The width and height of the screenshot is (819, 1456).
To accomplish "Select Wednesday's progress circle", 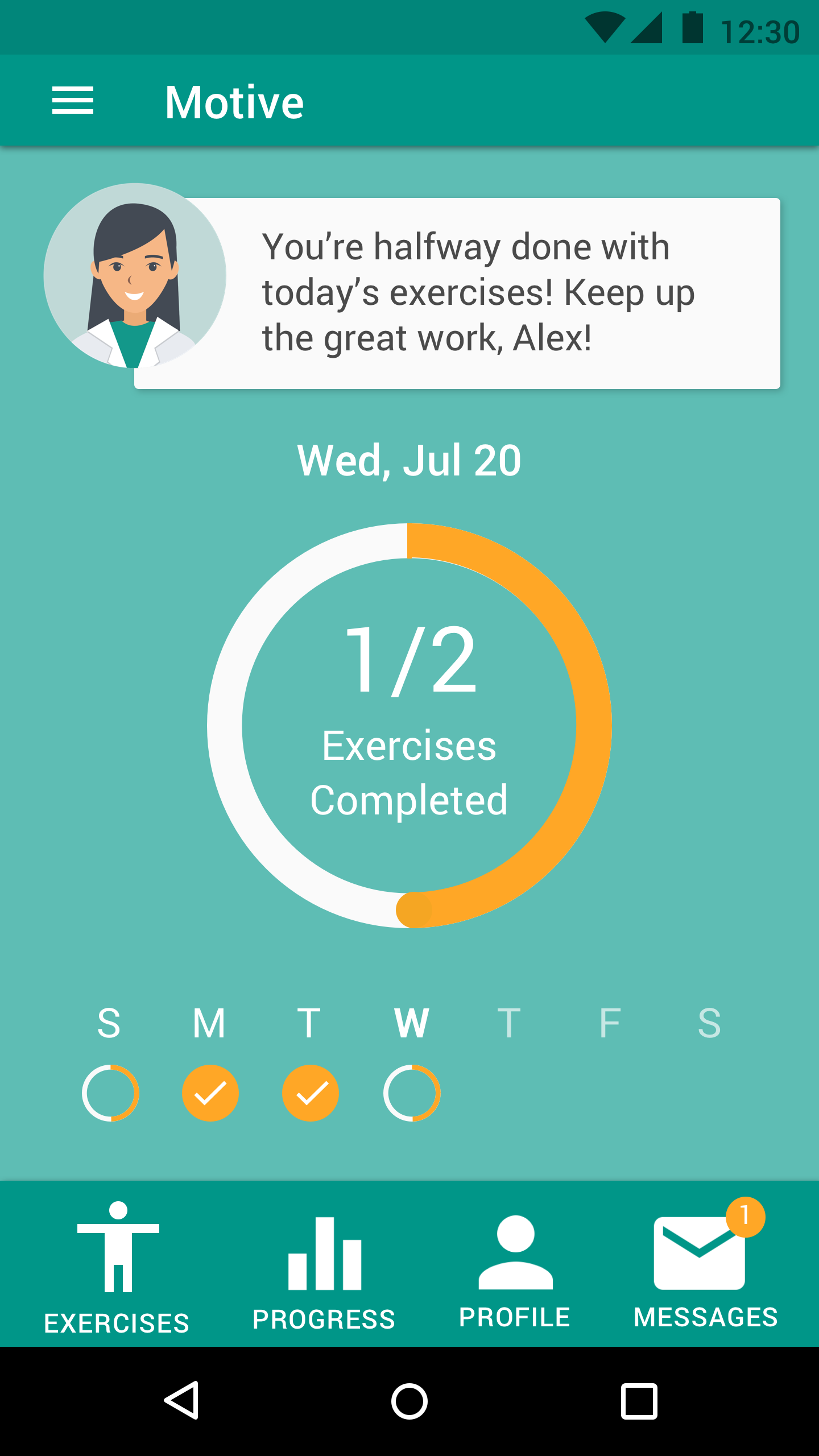I will [412, 1093].
